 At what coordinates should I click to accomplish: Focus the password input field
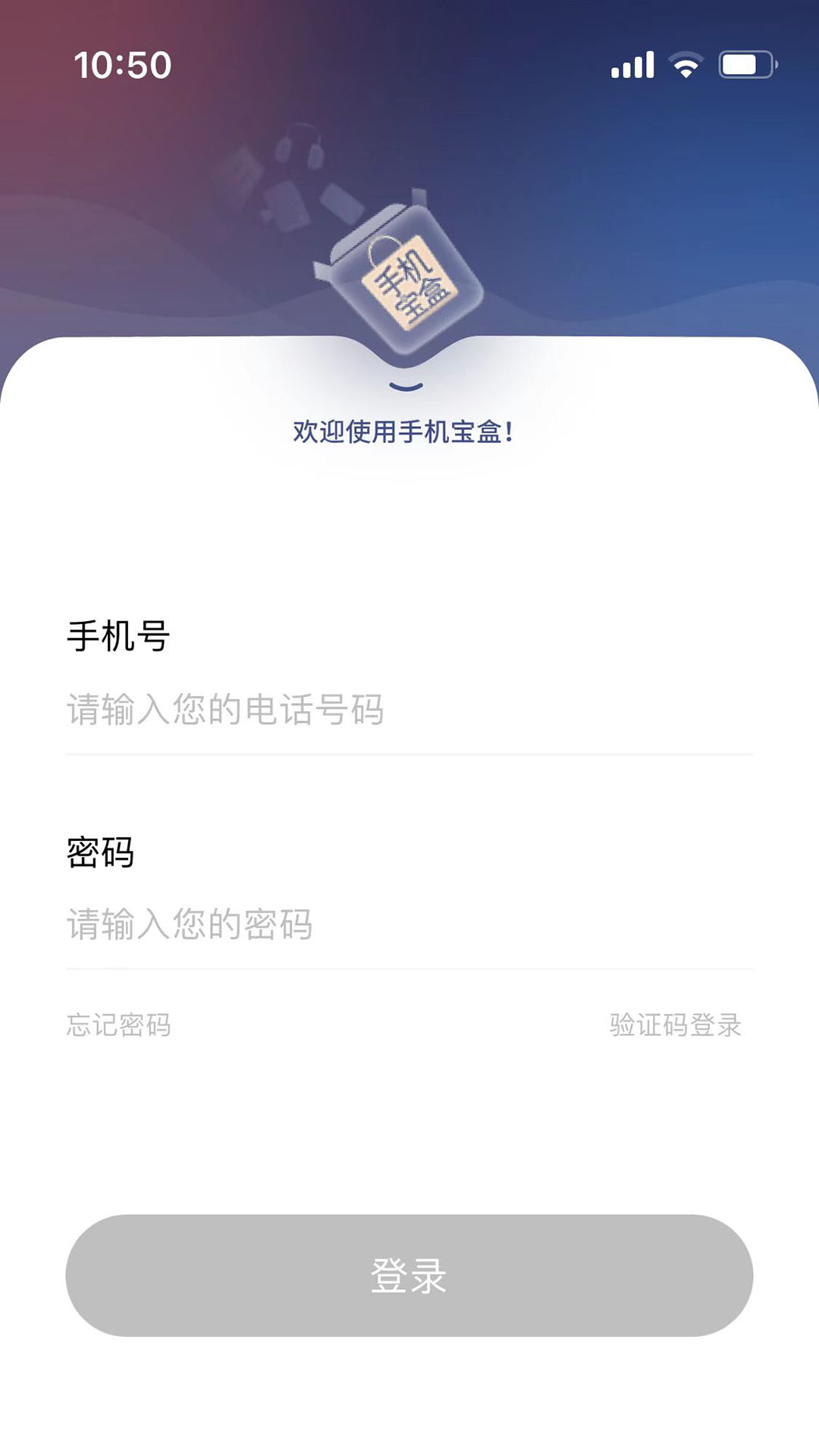408,924
